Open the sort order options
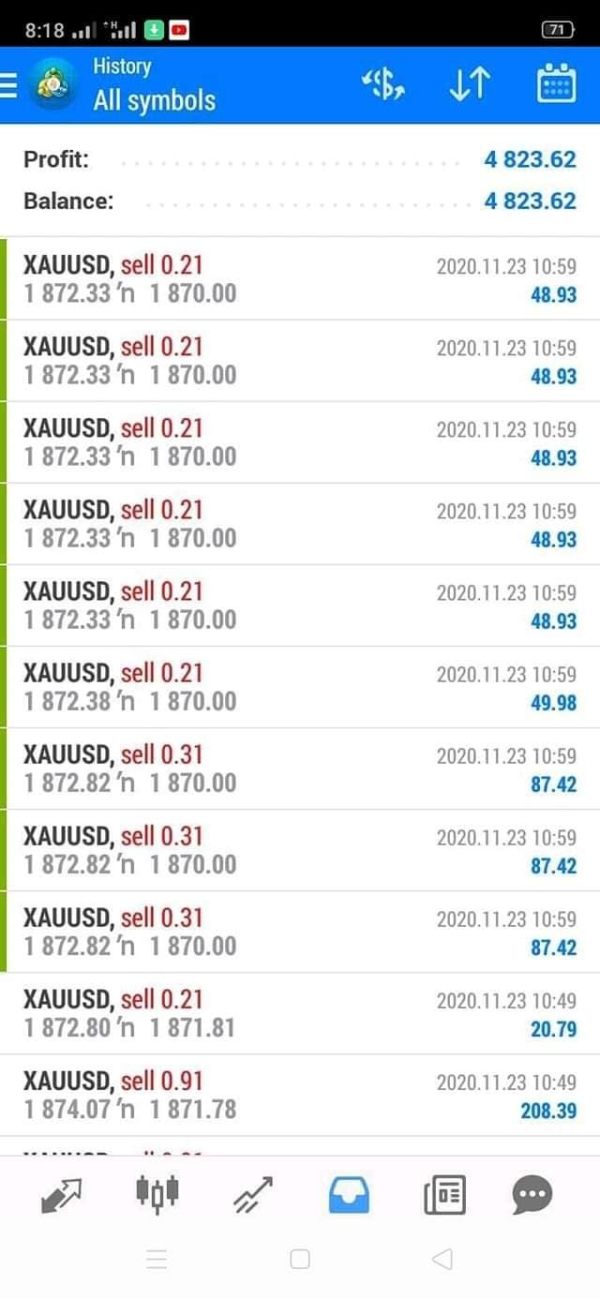The width and height of the screenshot is (600, 1299). [468, 86]
